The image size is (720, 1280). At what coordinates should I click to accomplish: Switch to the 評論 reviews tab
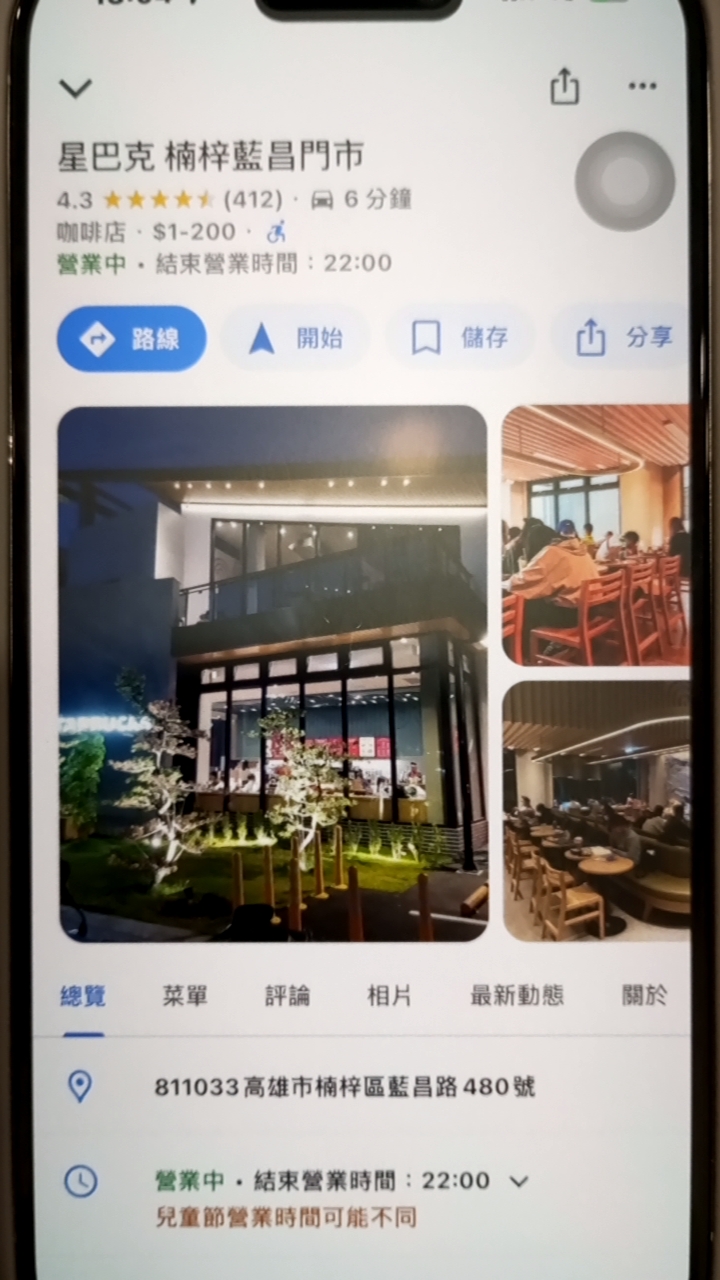(287, 996)
